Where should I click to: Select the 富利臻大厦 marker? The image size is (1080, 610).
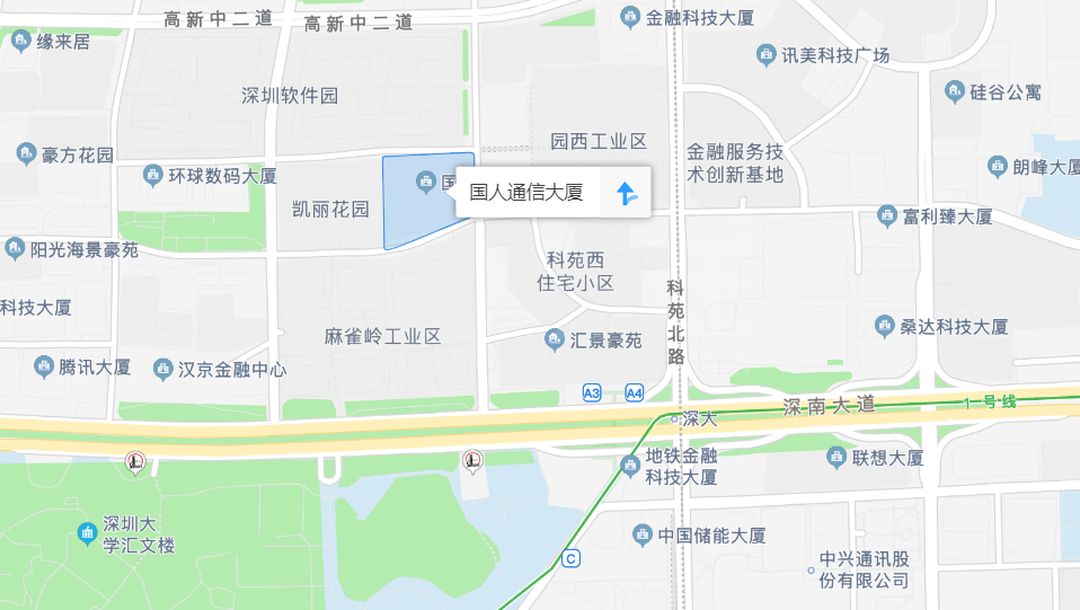[x=886, y=216]
